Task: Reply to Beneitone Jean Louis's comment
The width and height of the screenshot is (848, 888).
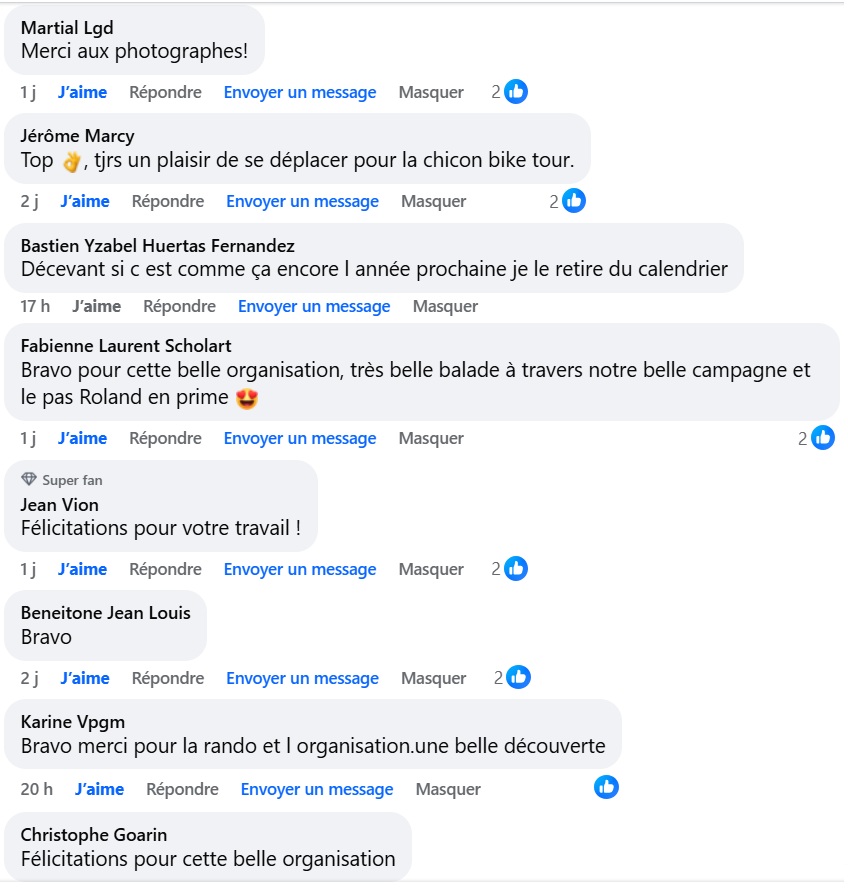Action: point(168,678)
